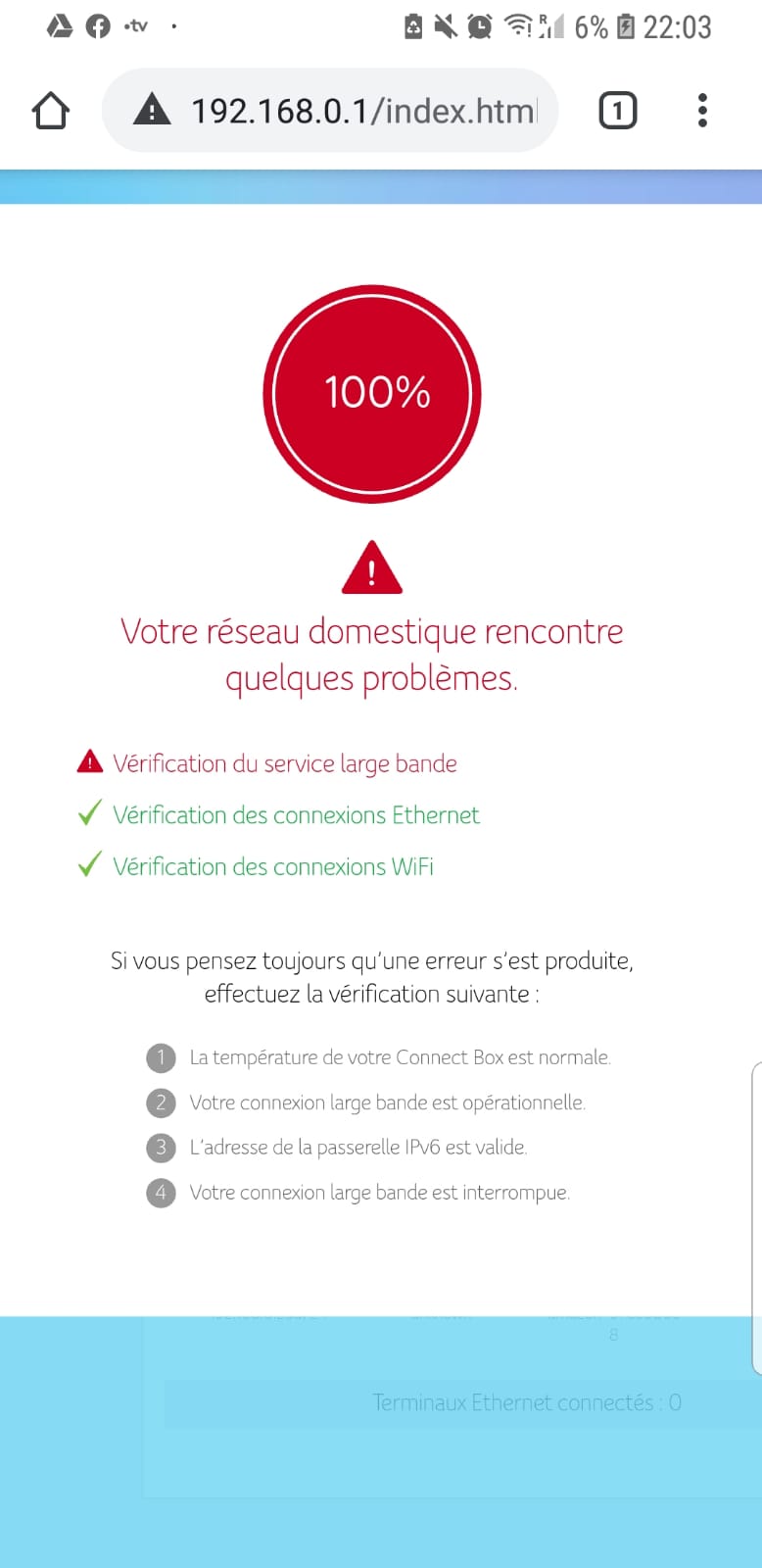Tap the browser home icon
This screenshot has height=1568, width=762.
[x=51, y=111]
